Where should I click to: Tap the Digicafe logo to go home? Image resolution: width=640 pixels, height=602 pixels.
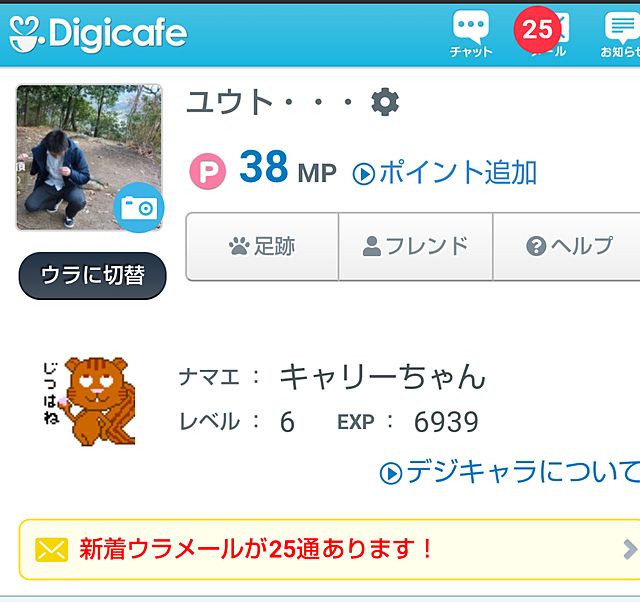98,35
